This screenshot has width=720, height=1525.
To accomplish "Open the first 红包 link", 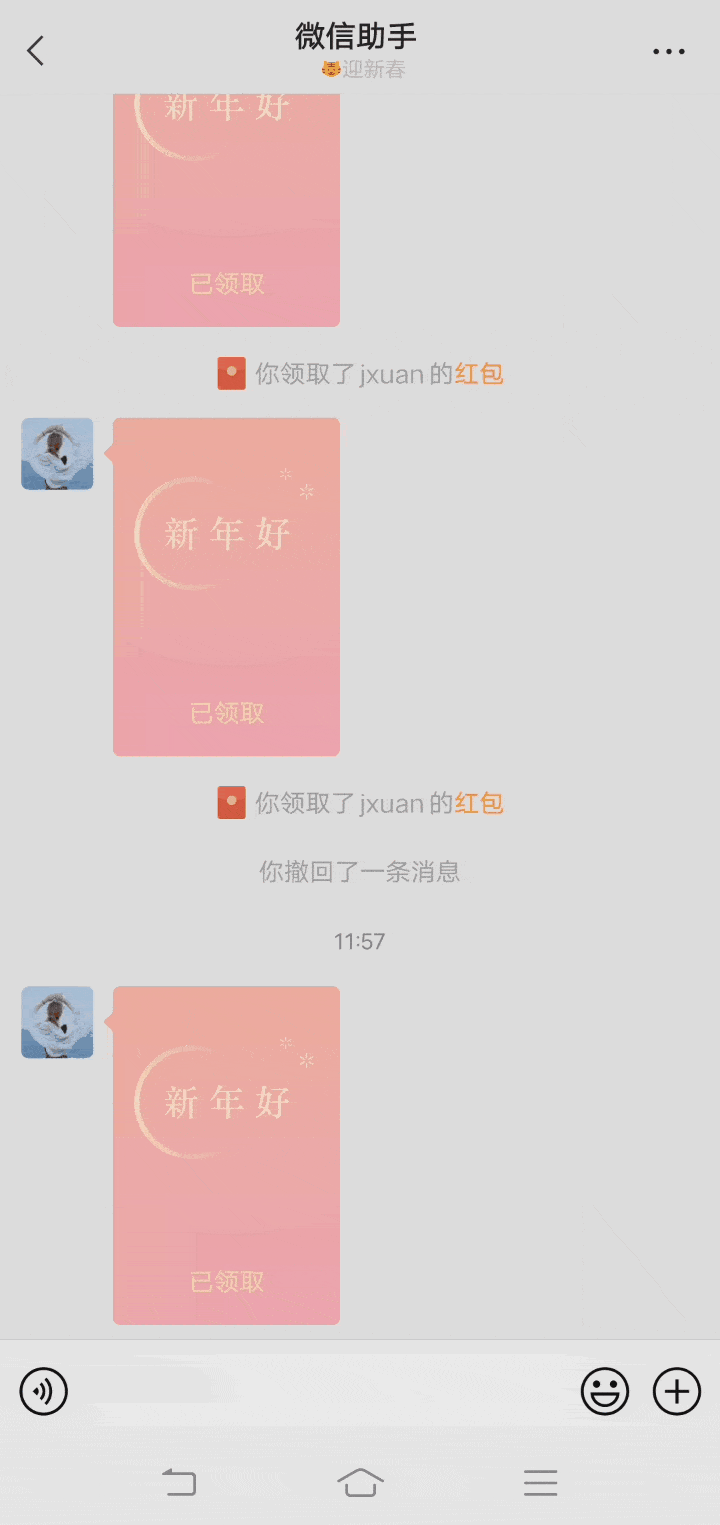I will (x=479, y=372).
